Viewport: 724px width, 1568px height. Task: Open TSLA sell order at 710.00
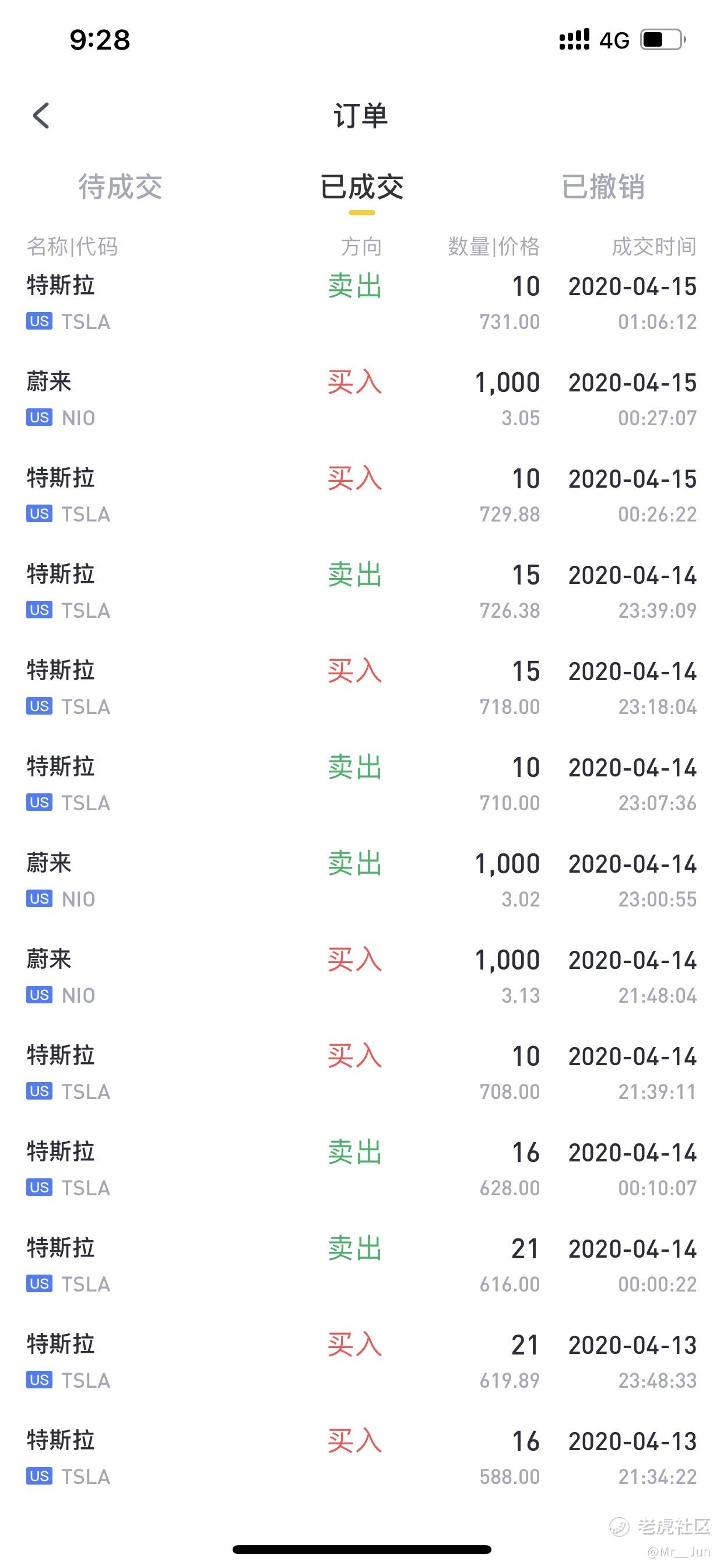point(361,784)
